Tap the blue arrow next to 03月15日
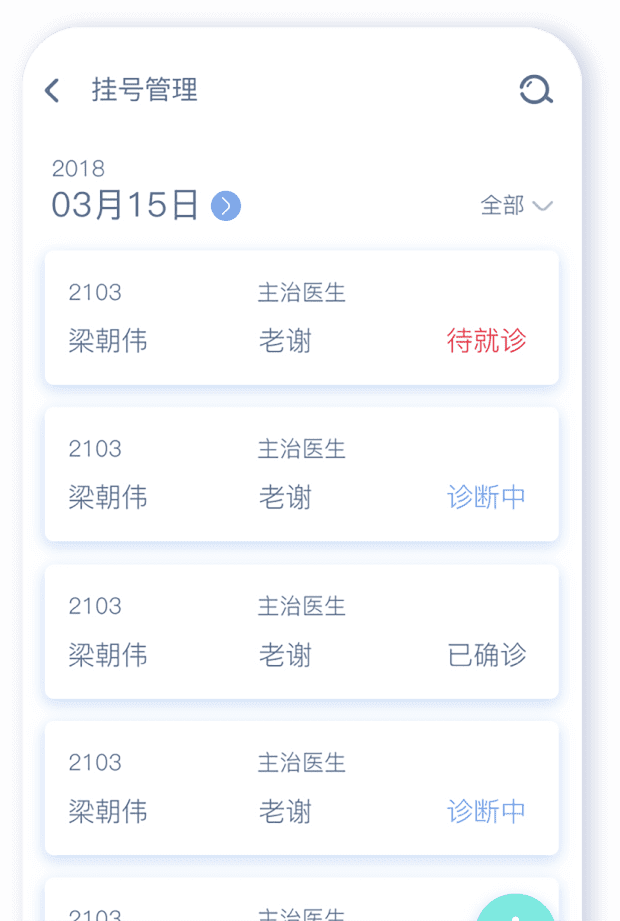Screen dimensions: 620x921 (x=226, y=206)
